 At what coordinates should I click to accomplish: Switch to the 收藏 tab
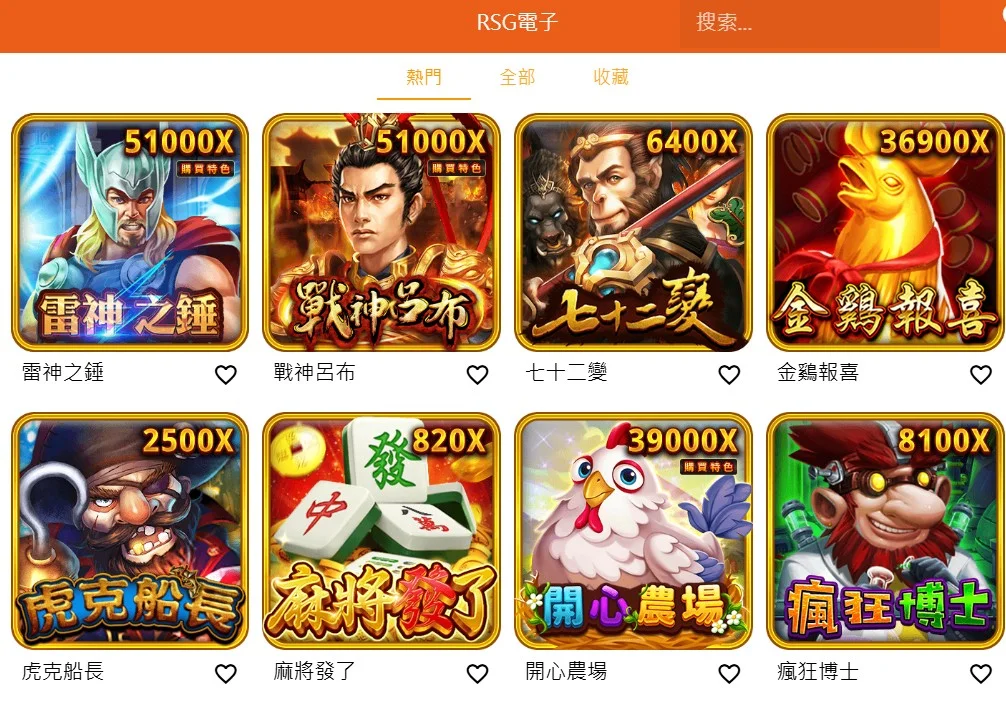click(x=611, y=77)
